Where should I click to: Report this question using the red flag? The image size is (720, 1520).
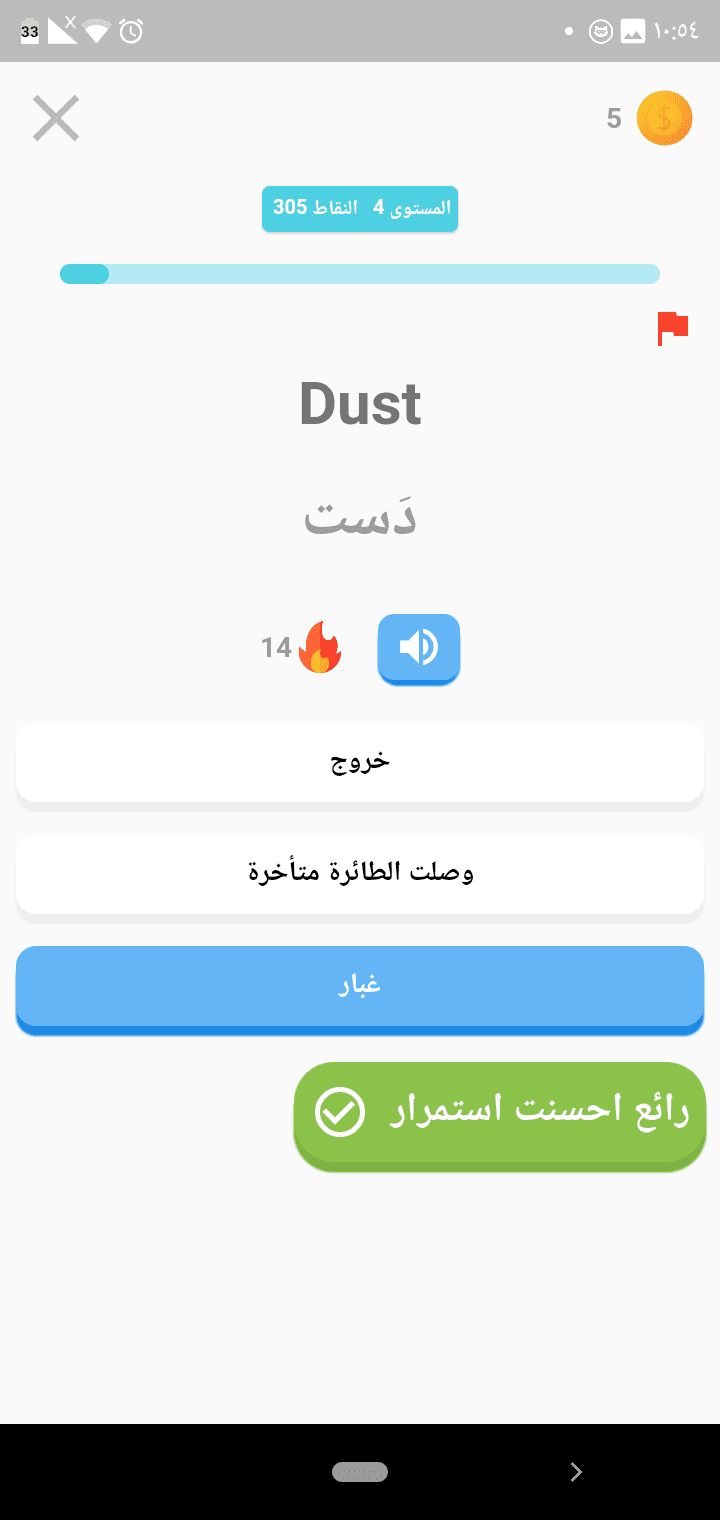tap(673, 328)
